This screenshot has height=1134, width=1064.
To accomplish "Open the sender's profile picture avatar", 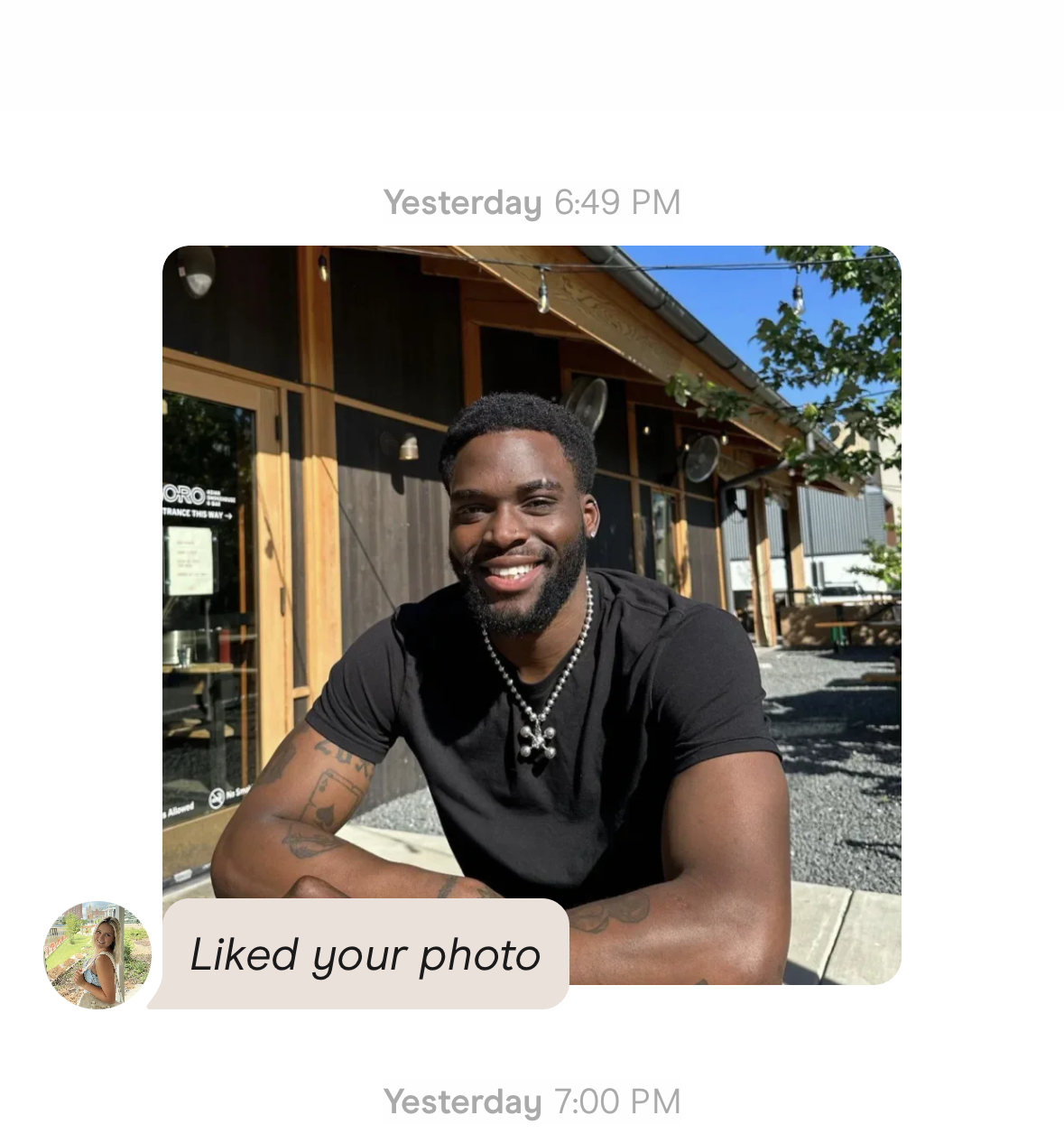I will click(x=97, y=954).
